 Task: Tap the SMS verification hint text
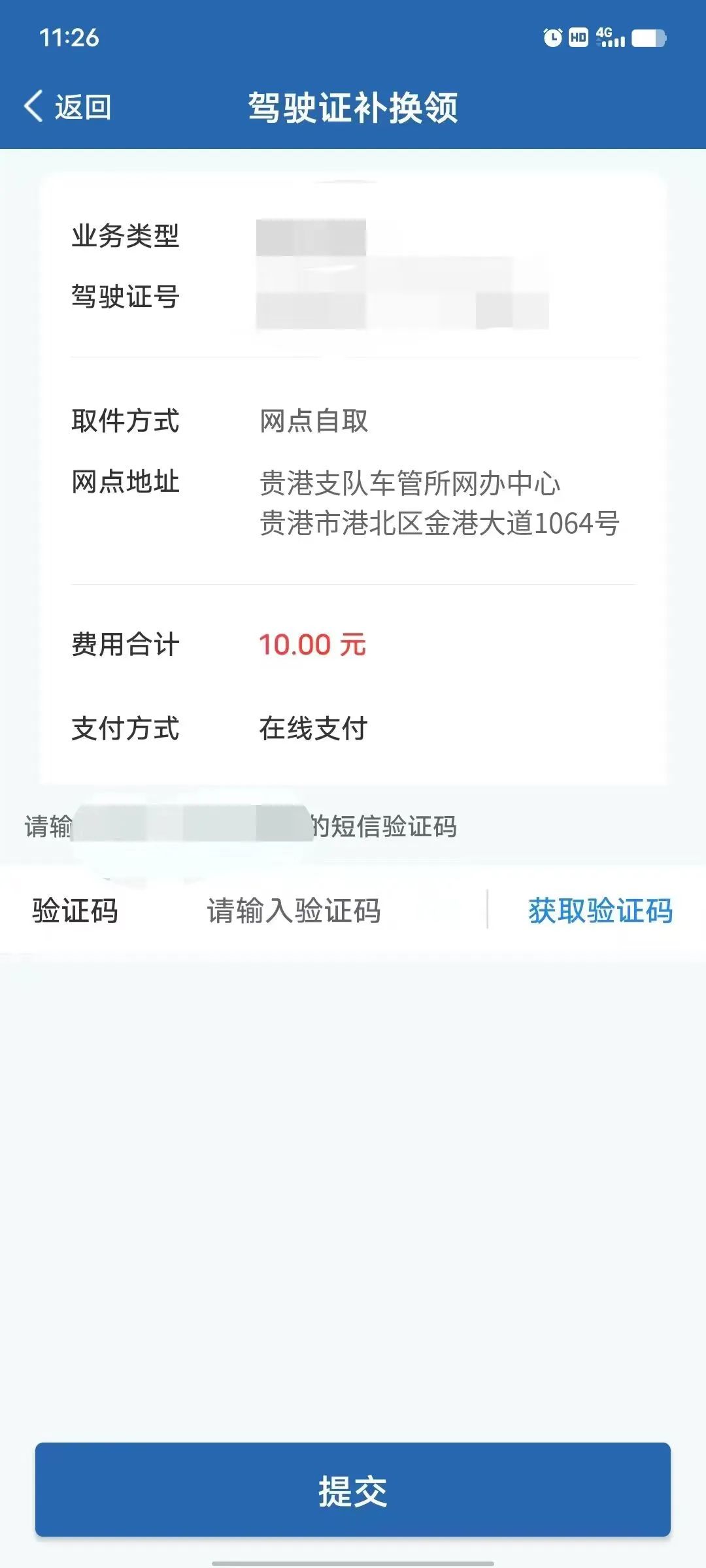[242, 826]
